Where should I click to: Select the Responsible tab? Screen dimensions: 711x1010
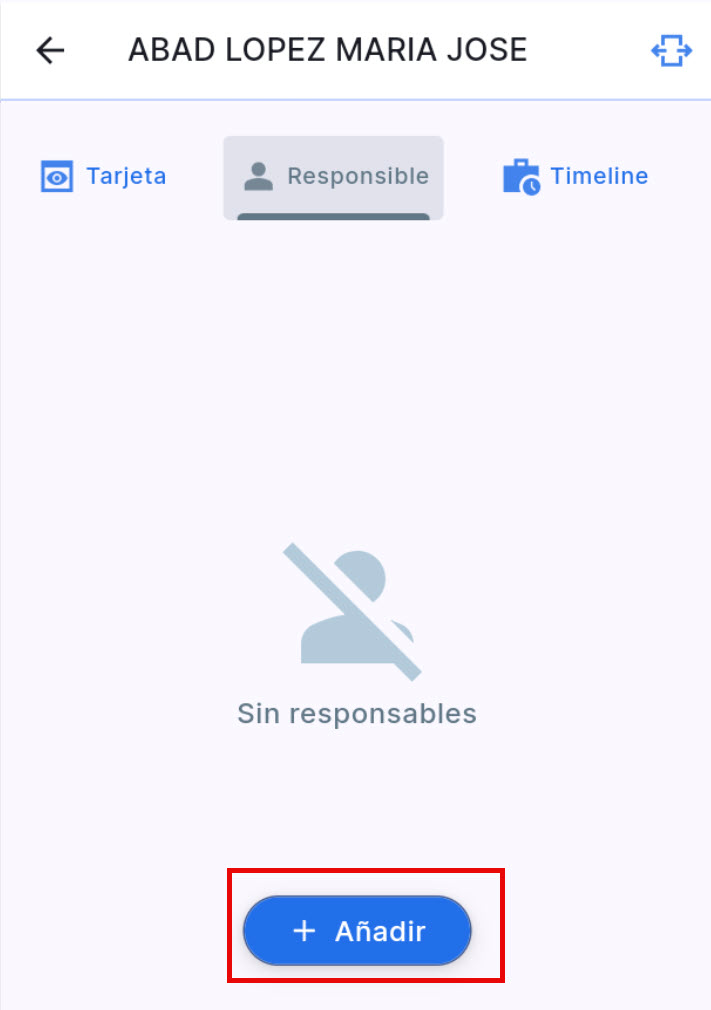pos(334,177)
